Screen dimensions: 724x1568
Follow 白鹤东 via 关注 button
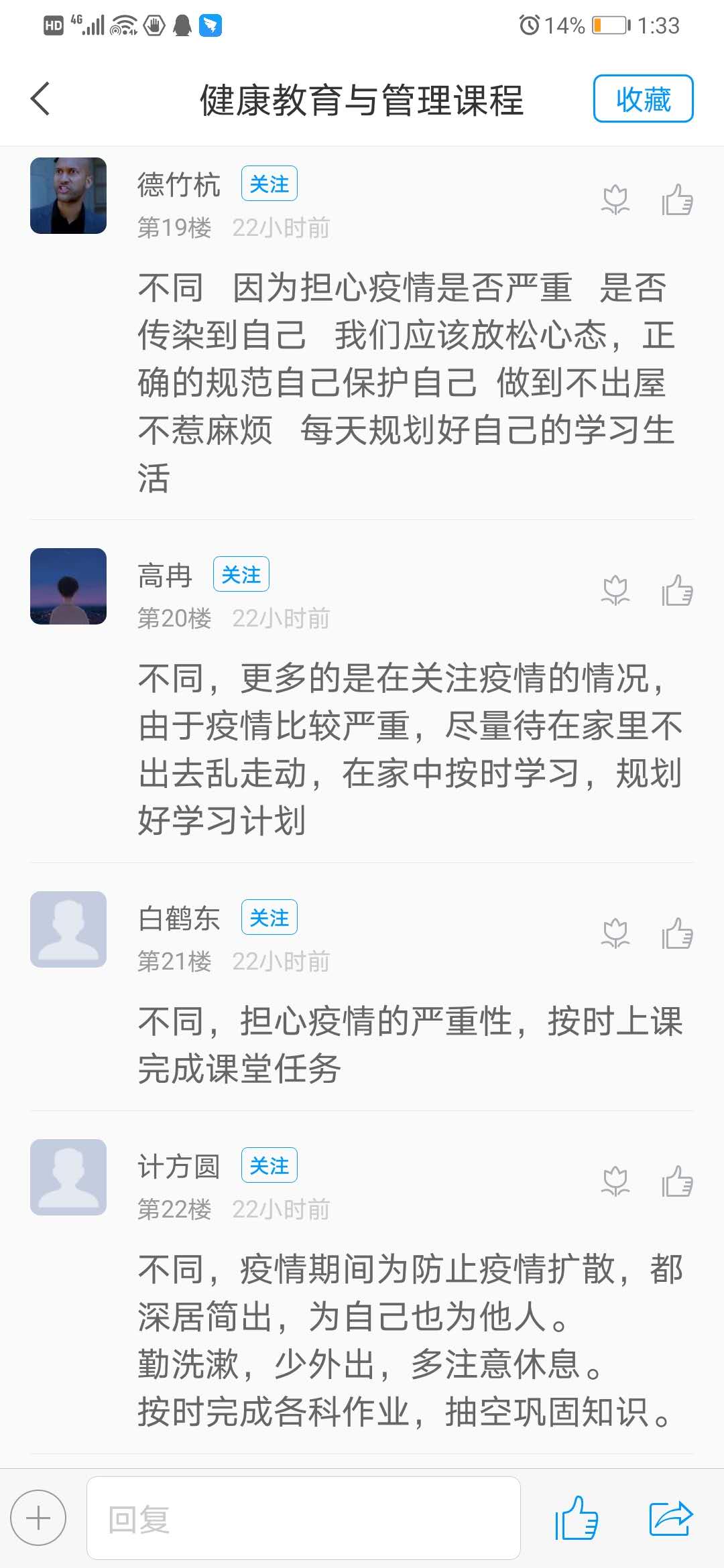(269, 917)
